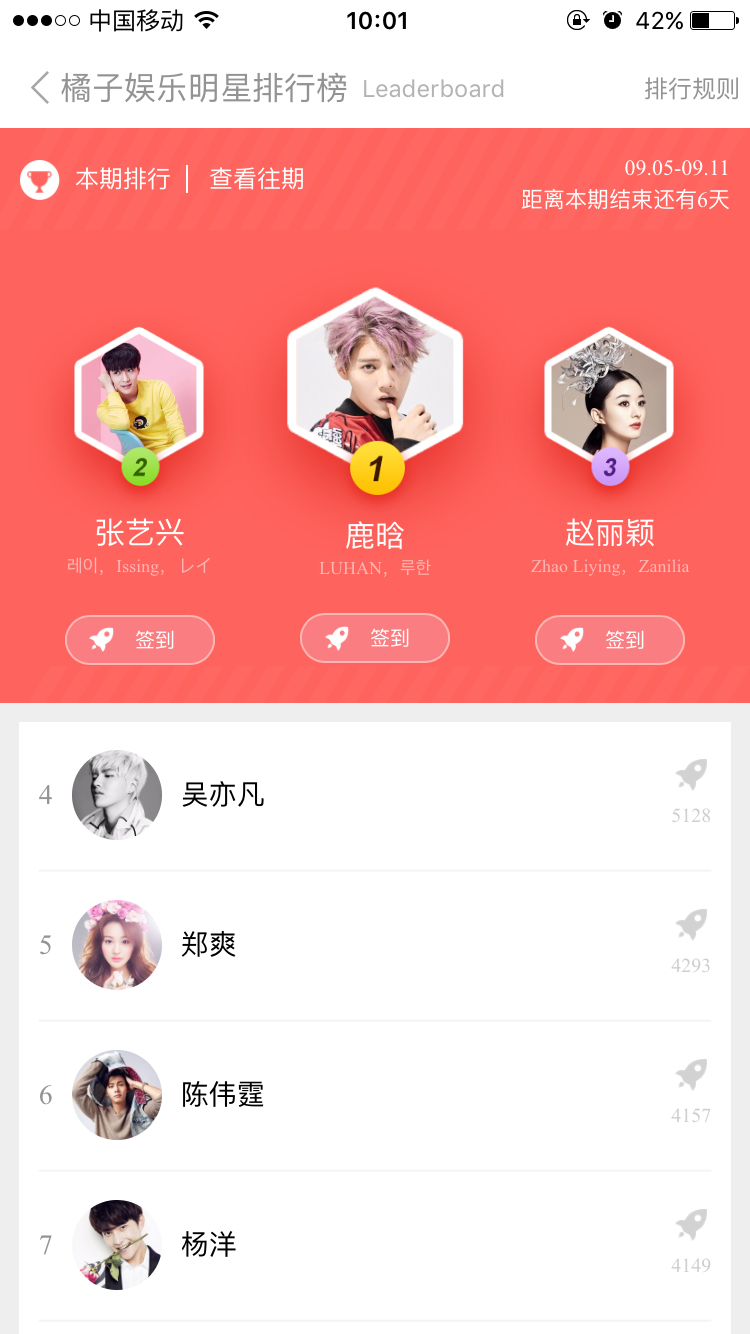
Task: Open the row for 陈伟霆
Action: (375, 1096)
